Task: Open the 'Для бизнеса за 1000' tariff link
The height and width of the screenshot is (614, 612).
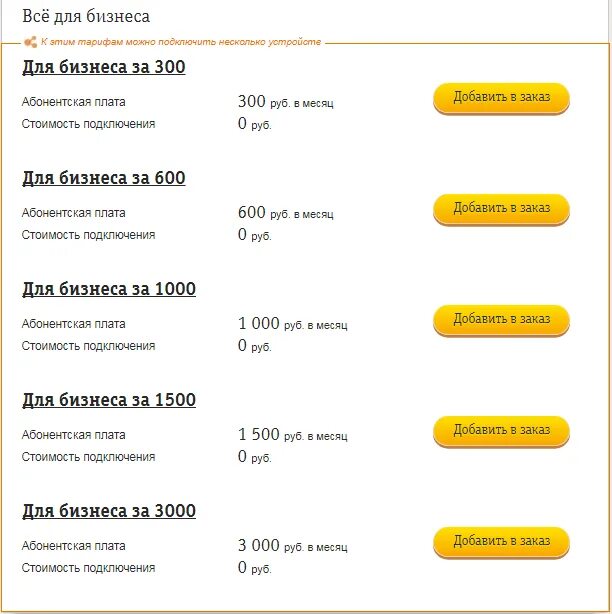Action: click(x=108, y=290)
